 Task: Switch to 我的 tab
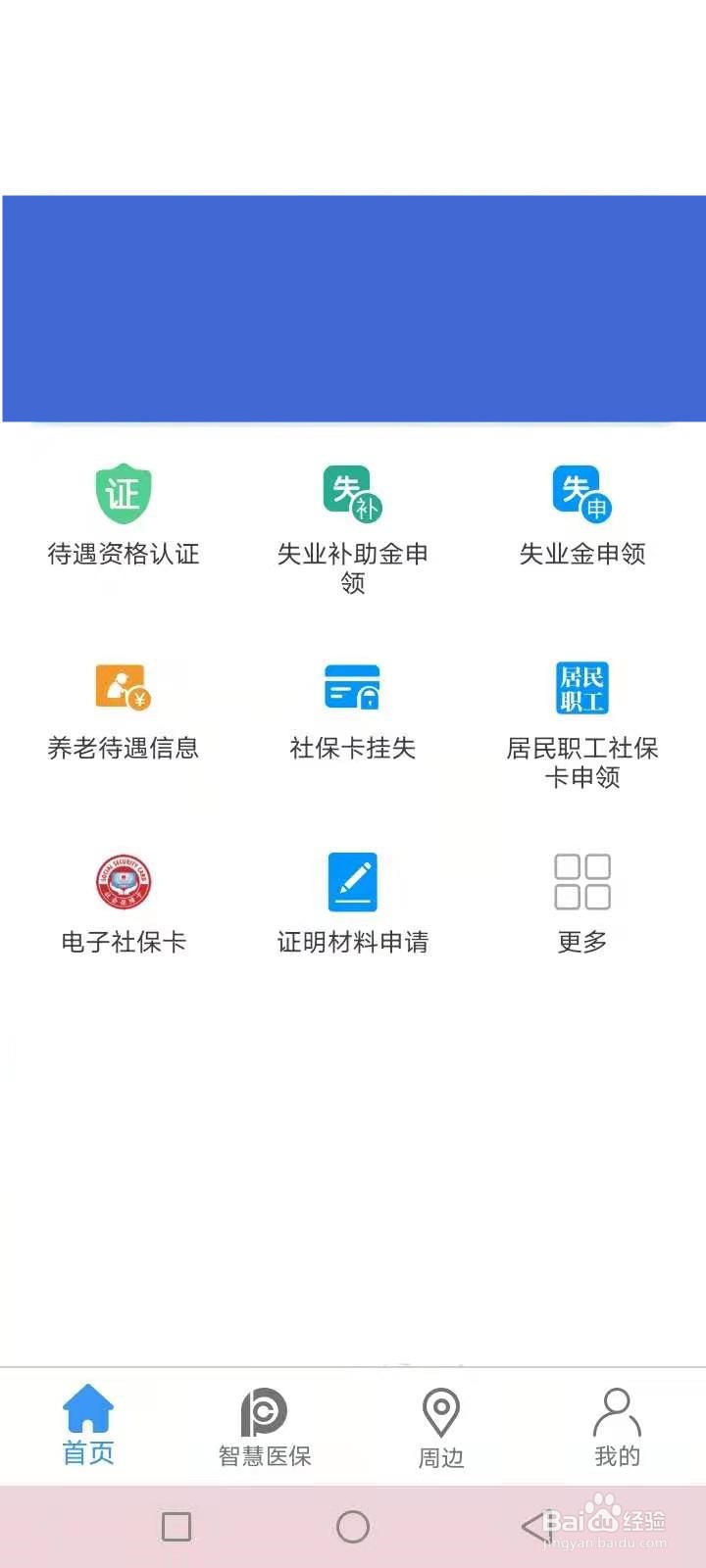(618, 1428)
